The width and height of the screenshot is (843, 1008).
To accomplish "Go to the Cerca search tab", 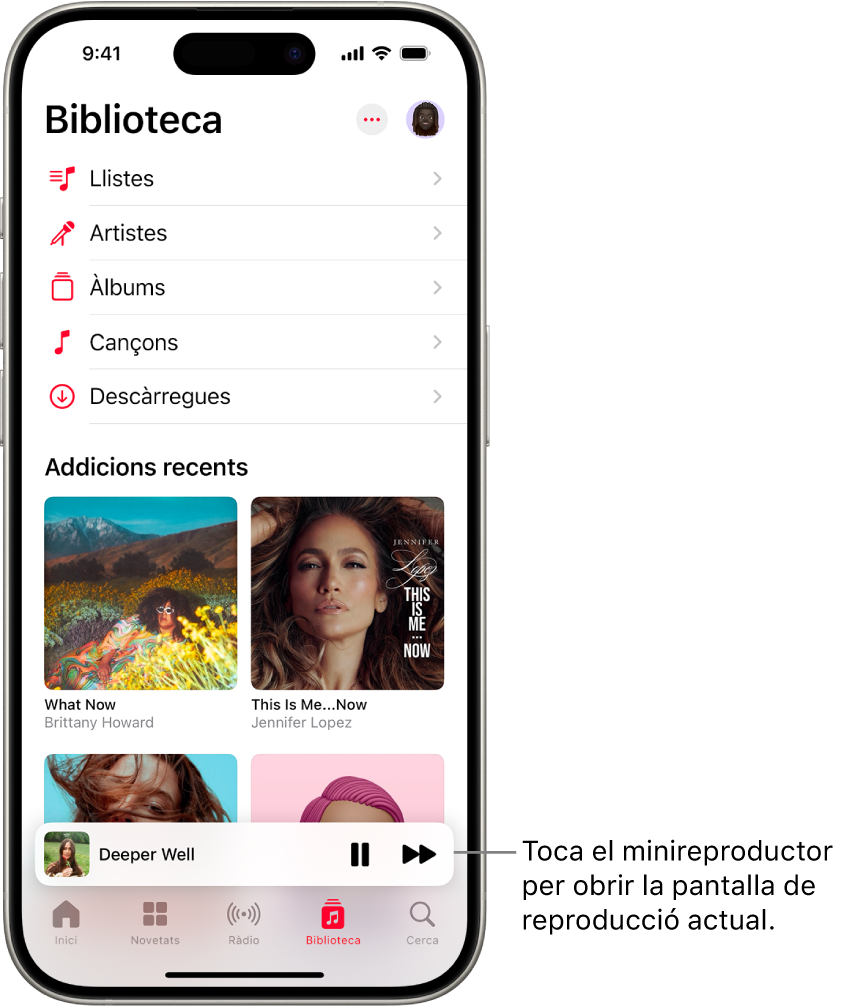I will pyautogui.click(x=422, y=923).
